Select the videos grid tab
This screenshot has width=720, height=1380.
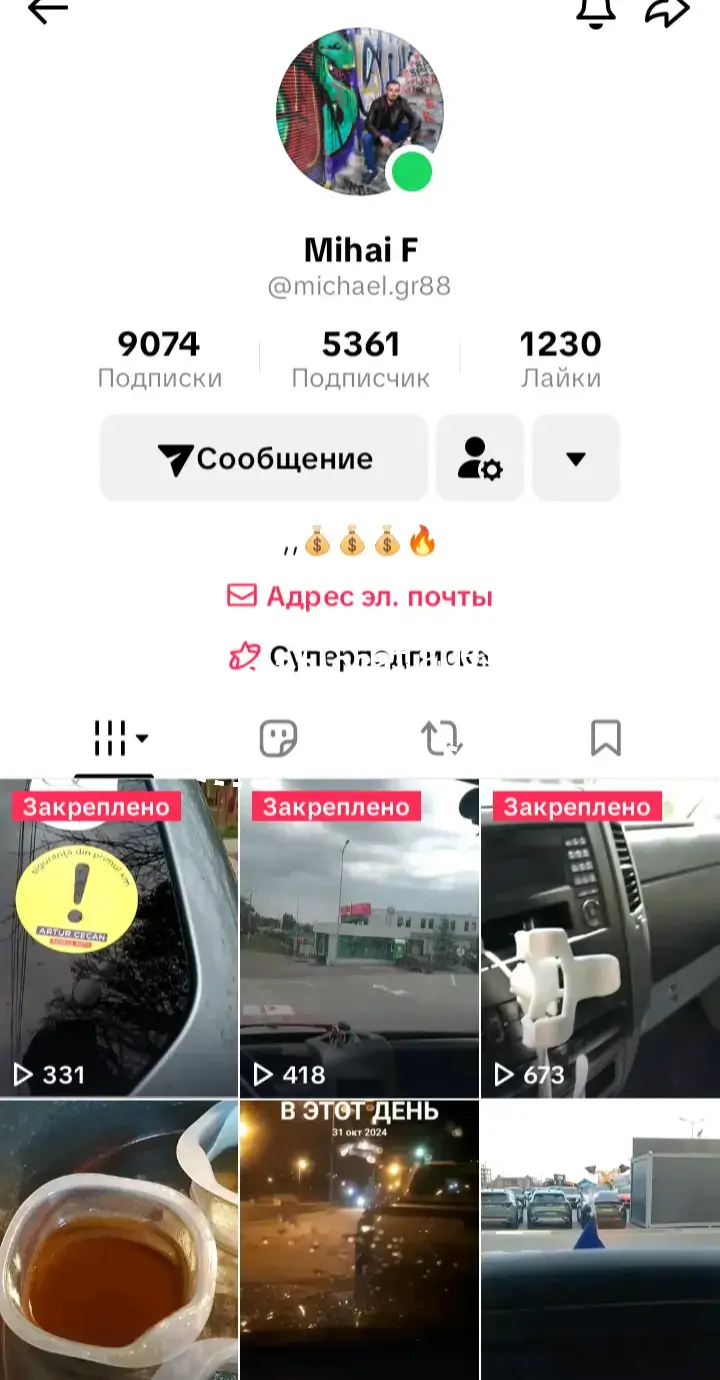click(x=119, y=739)
